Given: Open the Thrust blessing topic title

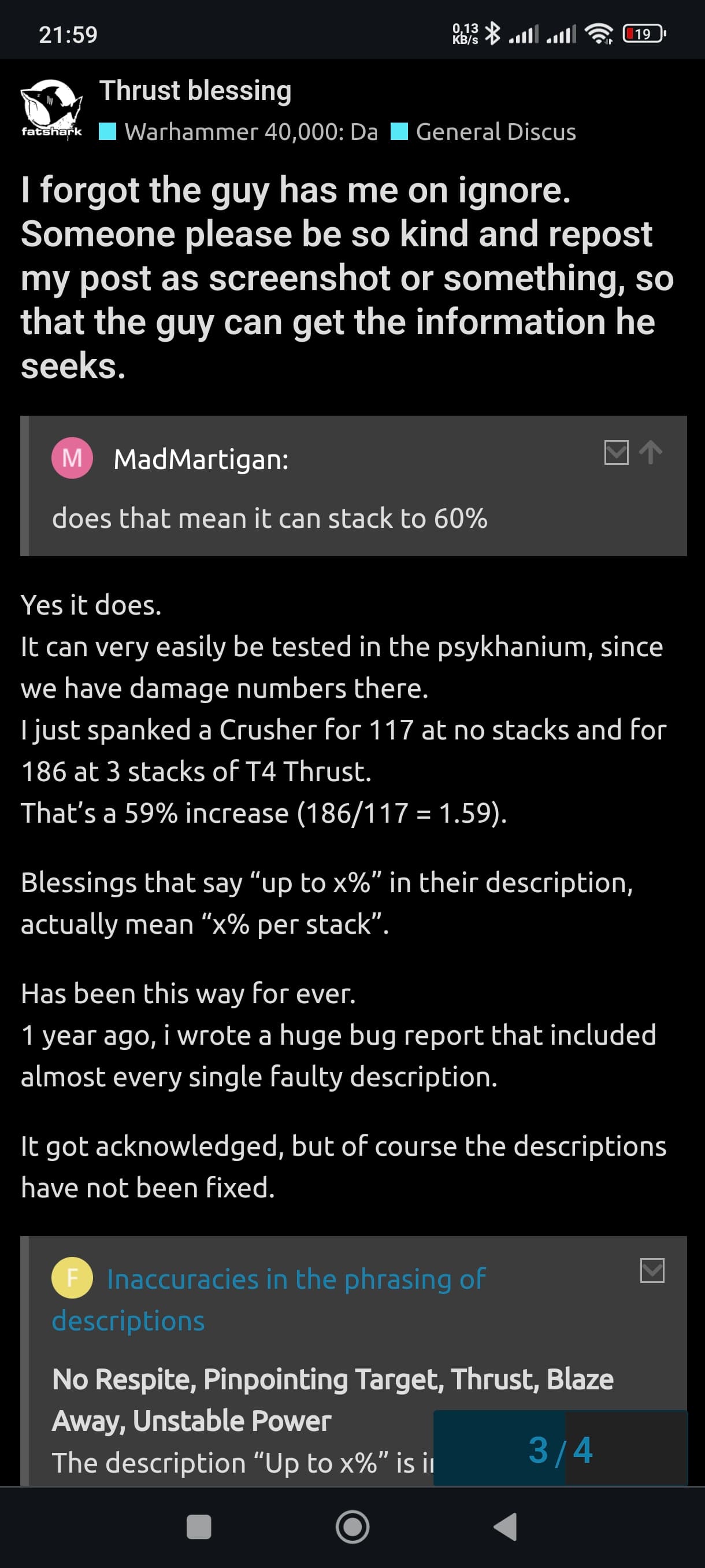Looking at the screenshot, I should coord(195,91).
